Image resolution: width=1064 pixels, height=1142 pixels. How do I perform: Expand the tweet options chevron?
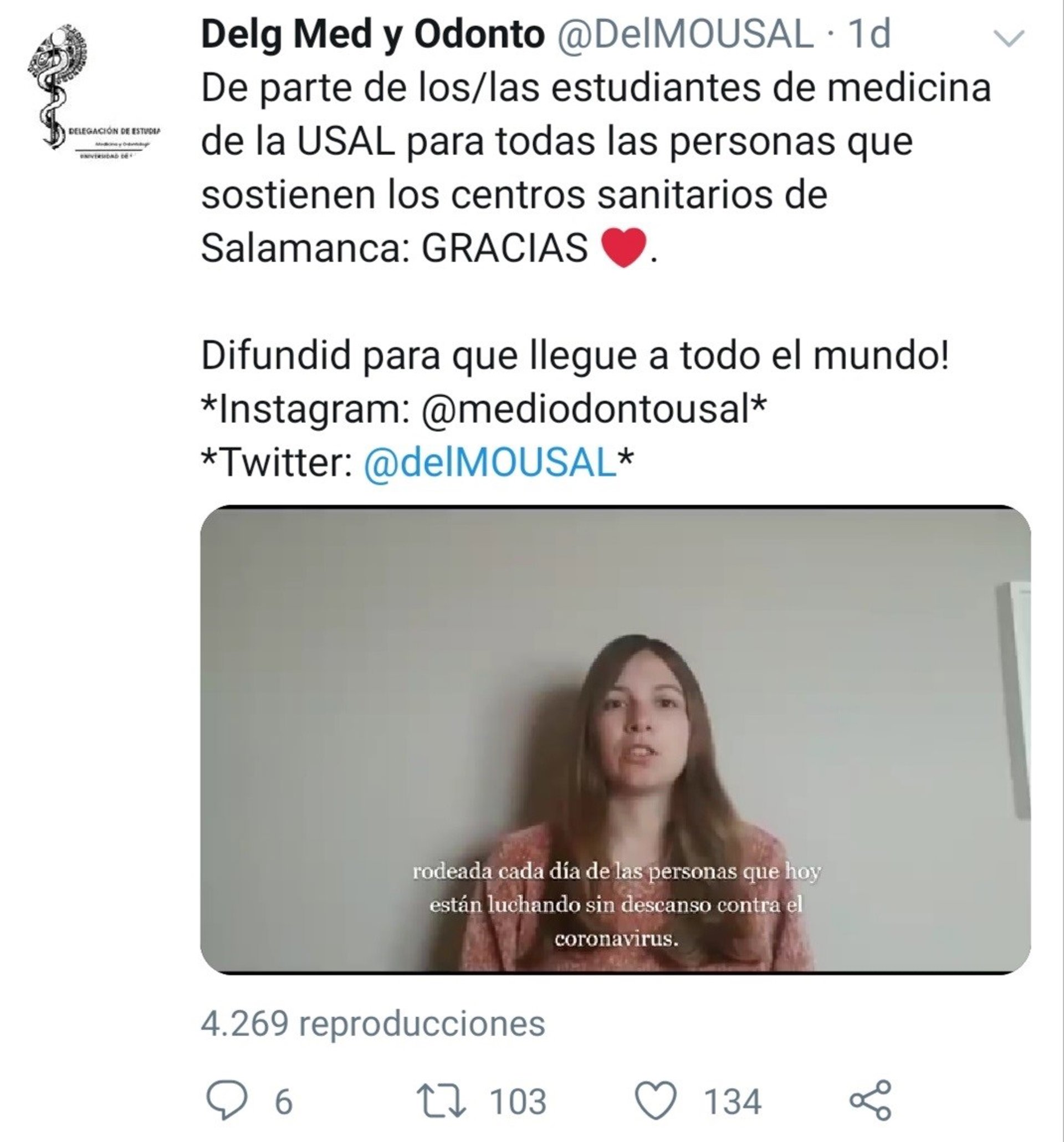[1010, 38]
